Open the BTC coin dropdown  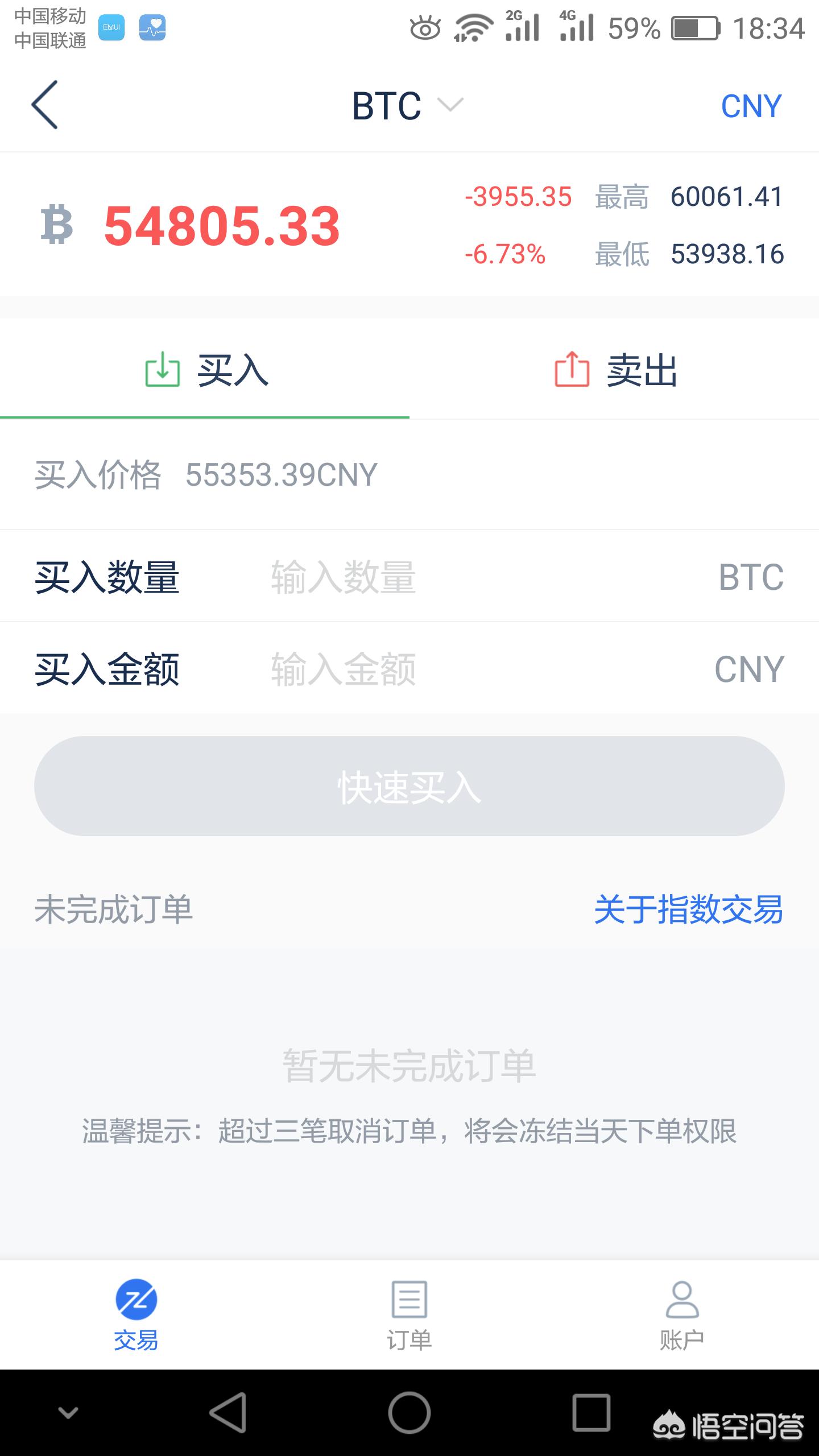407,106
